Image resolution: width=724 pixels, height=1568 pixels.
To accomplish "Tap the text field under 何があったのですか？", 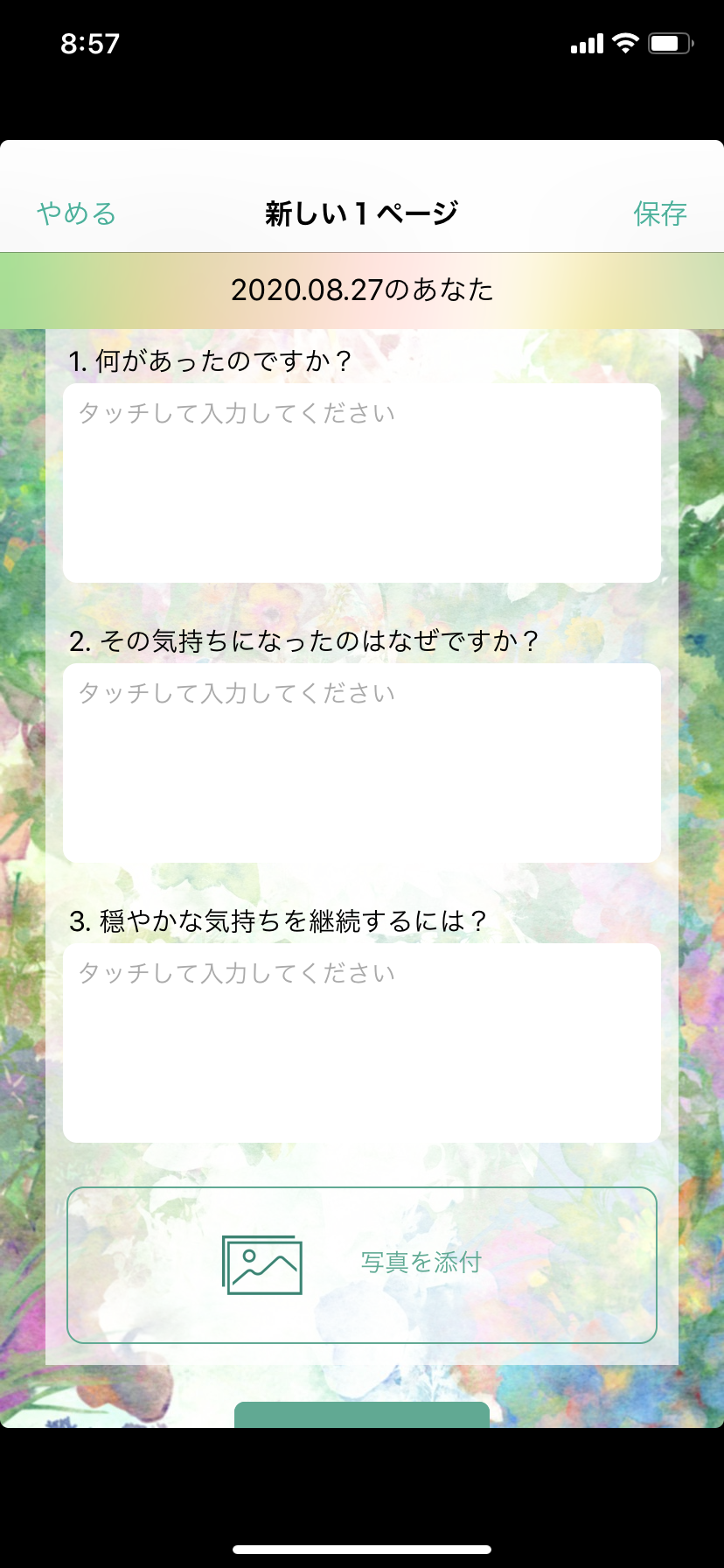I will [362, 483].
